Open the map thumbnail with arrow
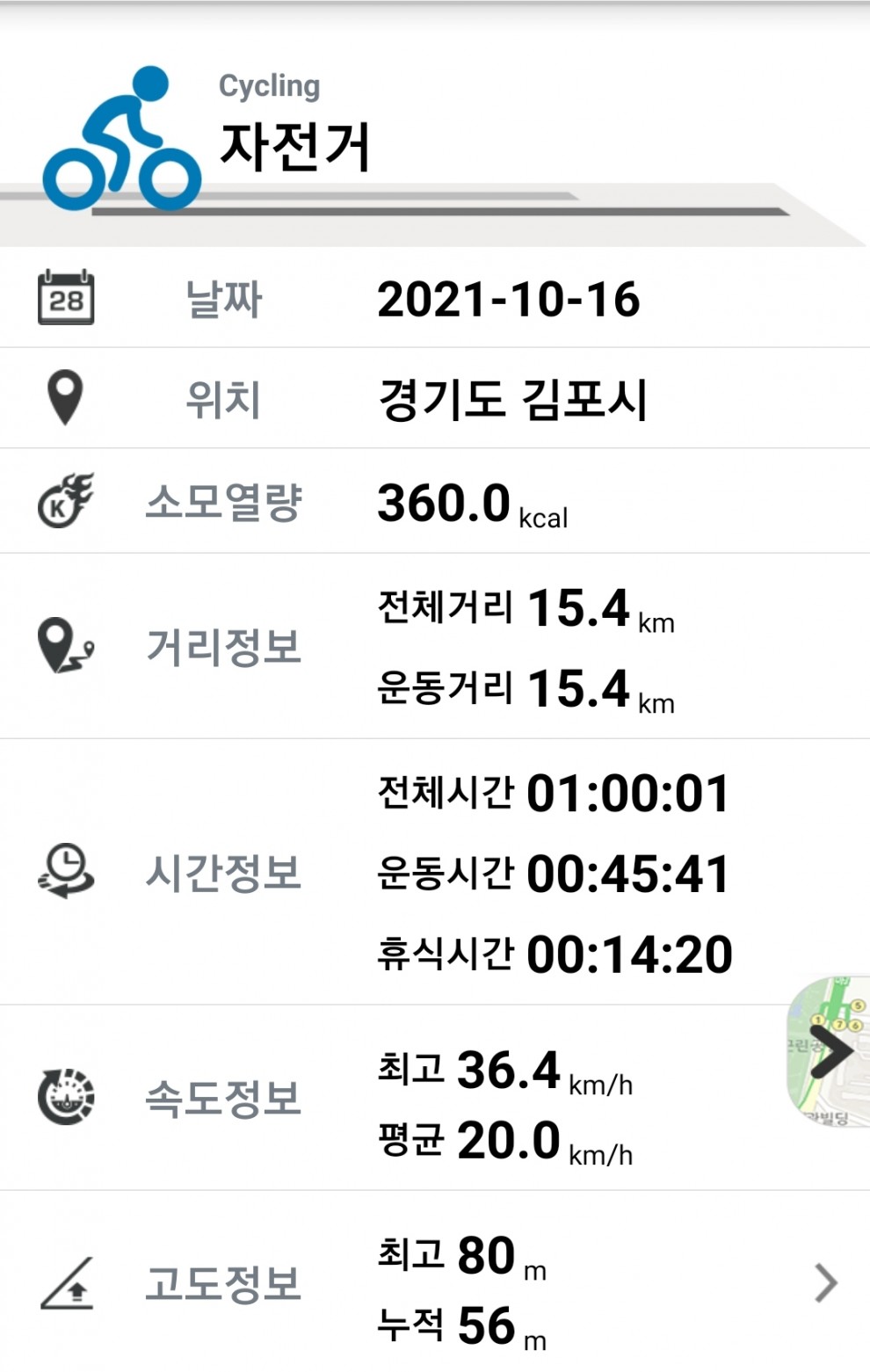The image size is (870, 1372). click(829, 1051)
